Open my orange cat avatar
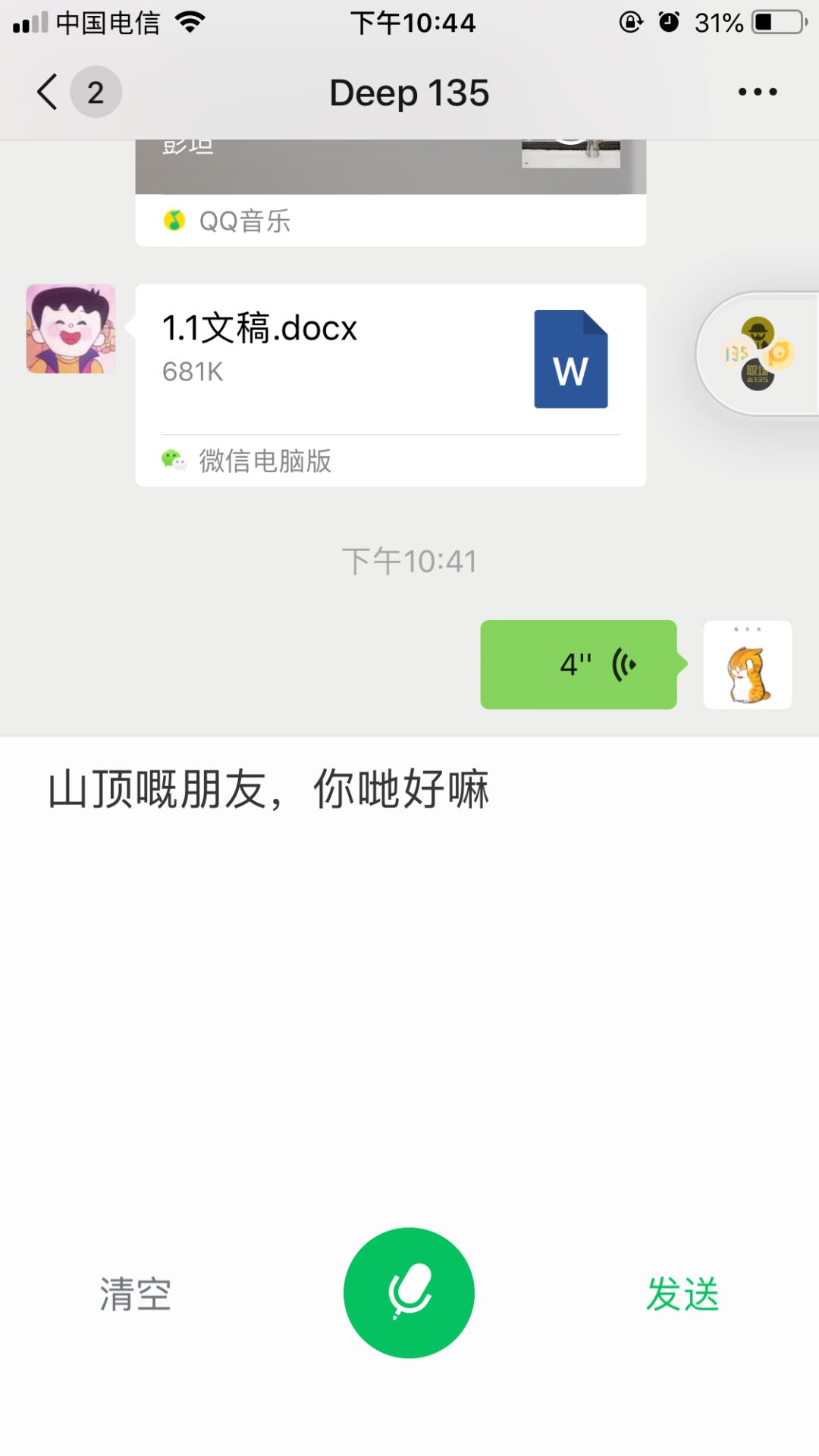The image size is (819, 1456). pyautogui.click(x=748, y=665)
